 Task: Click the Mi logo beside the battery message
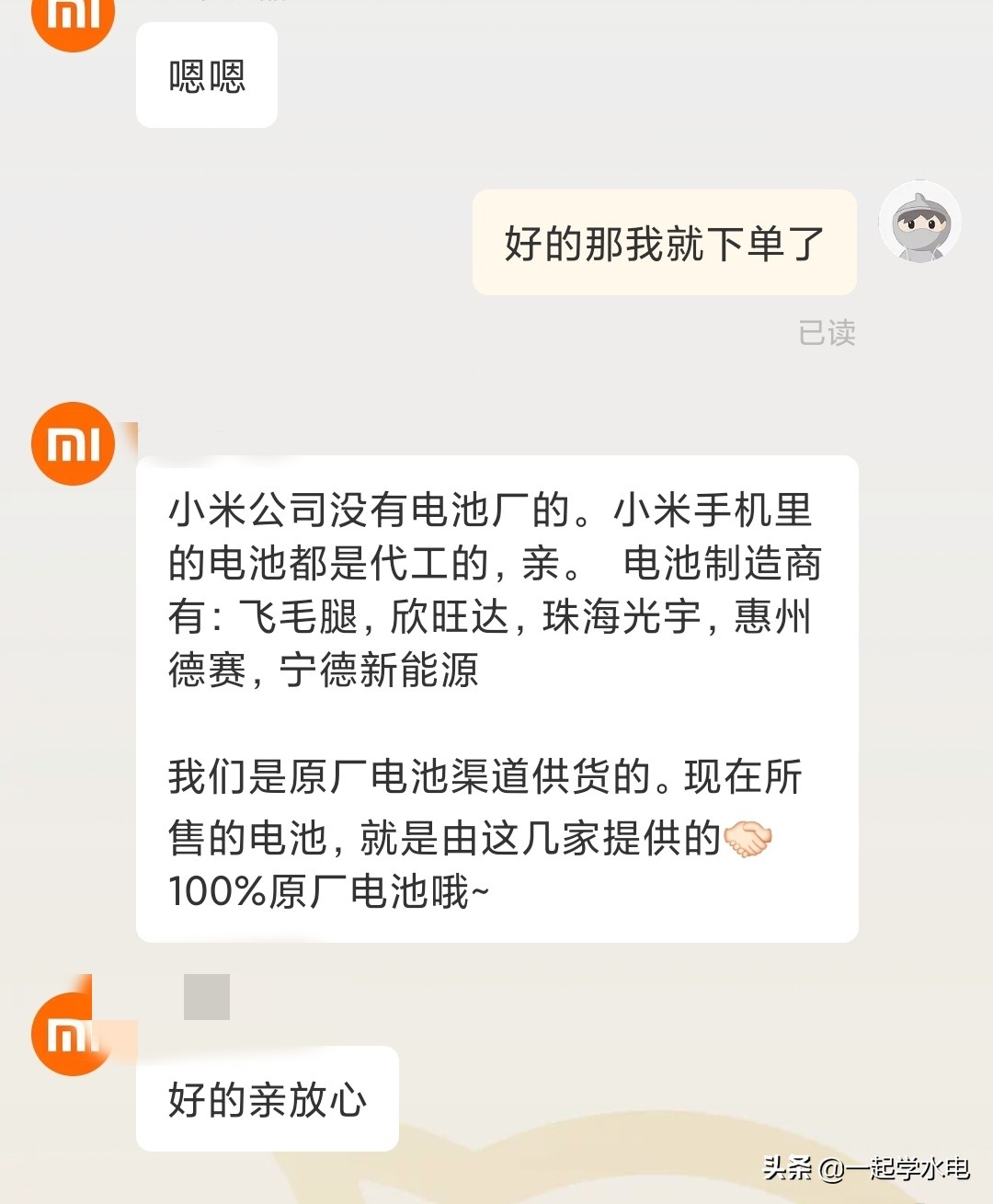[74, 444]
